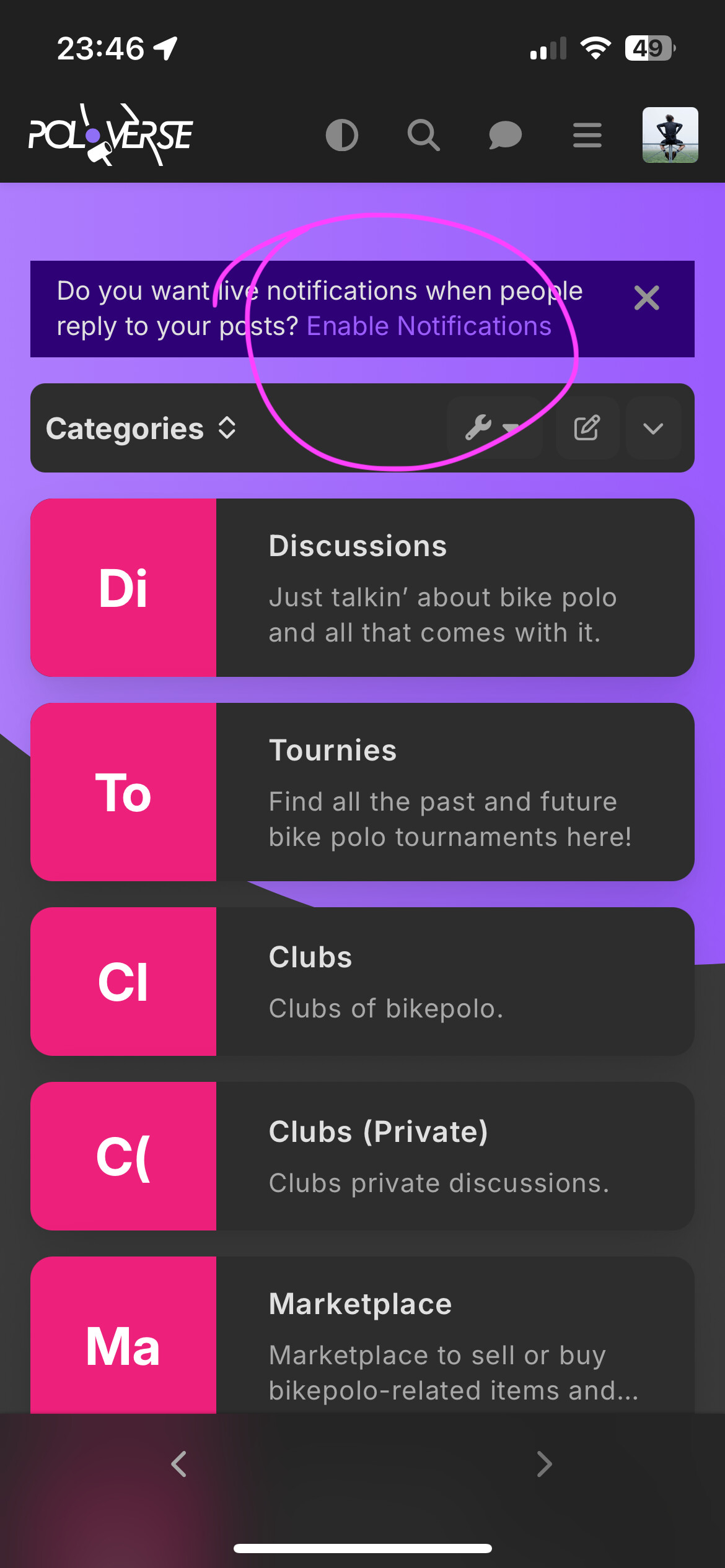
Task: Open the search magnifier
Action: point(424,135)
